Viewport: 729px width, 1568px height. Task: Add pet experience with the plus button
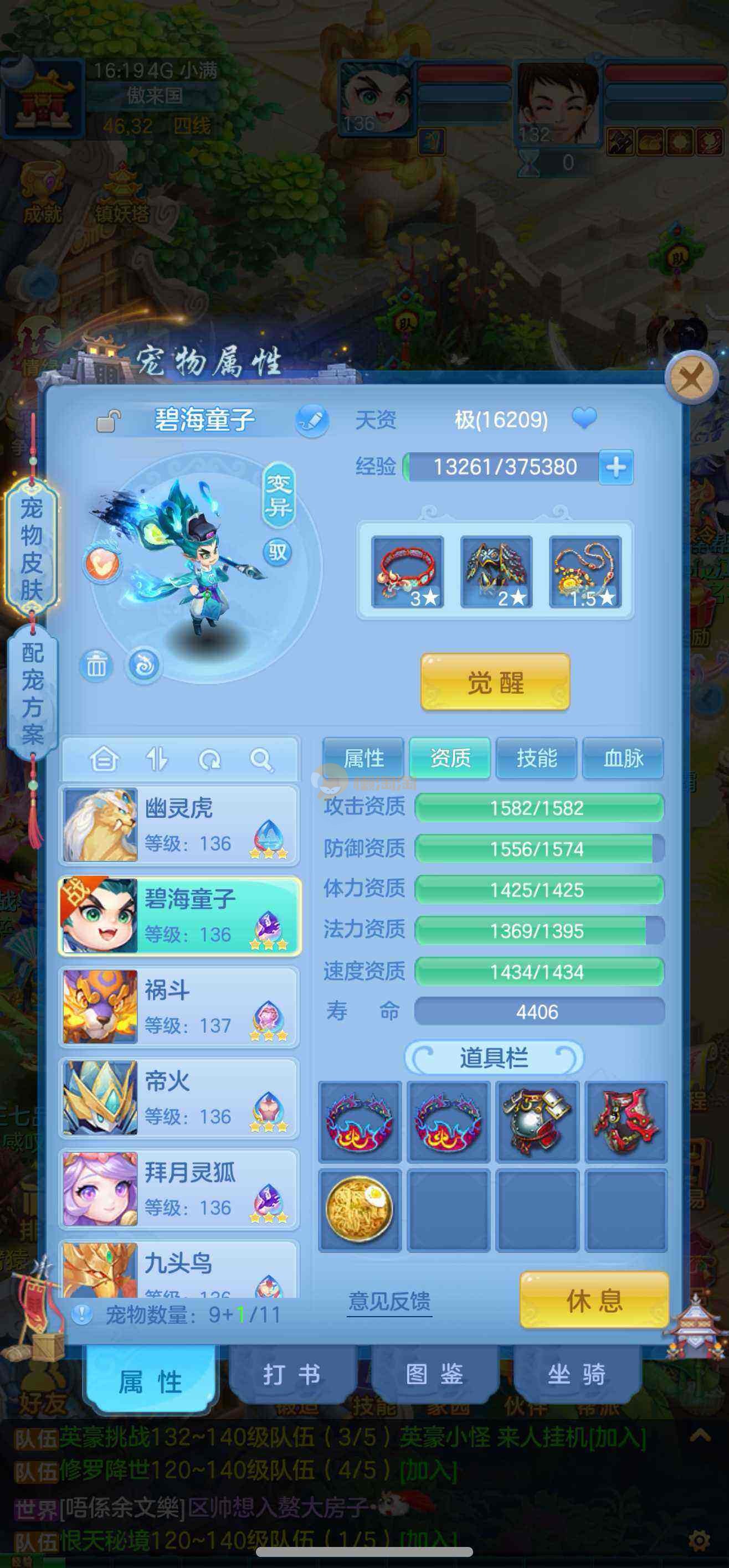coord(616,467)
